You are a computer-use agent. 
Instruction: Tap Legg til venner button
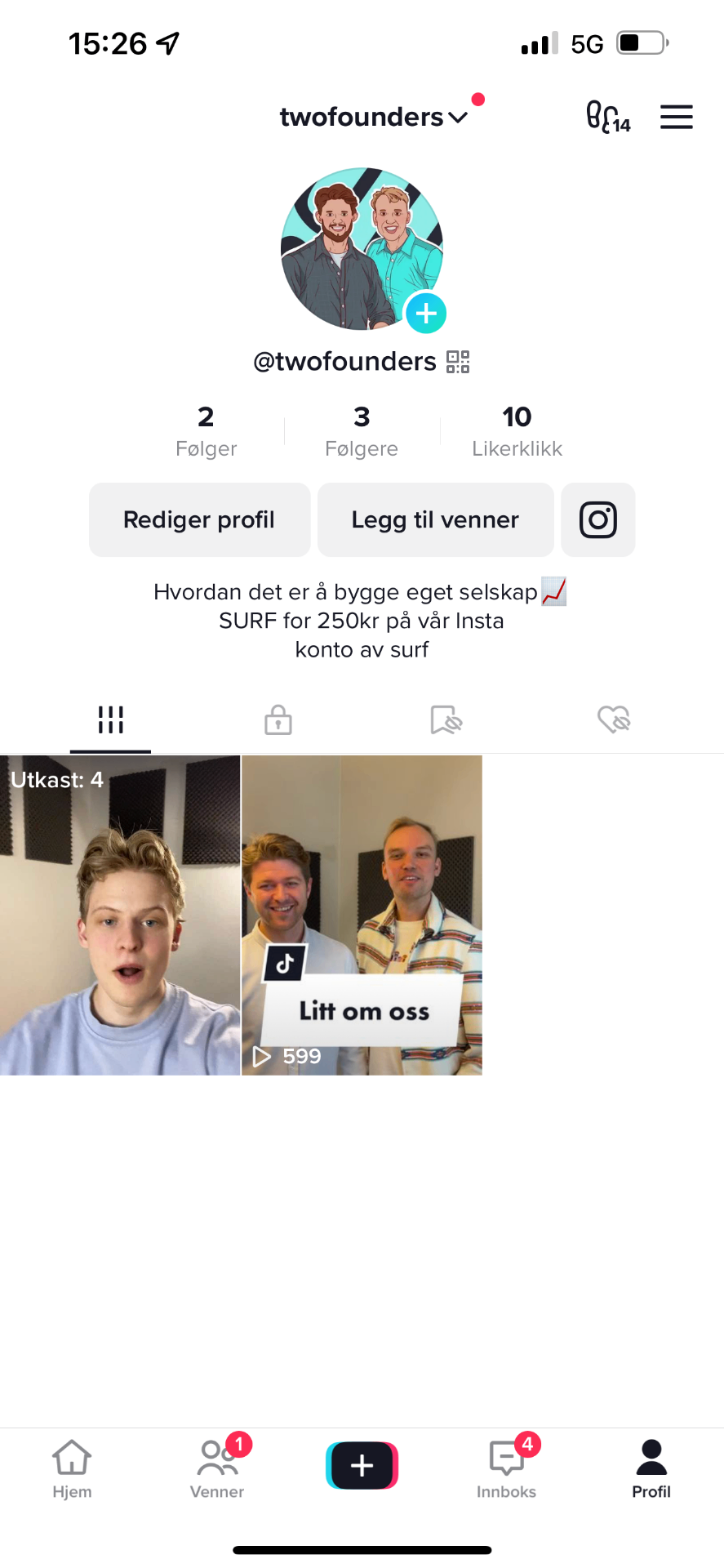pos(435,519)
